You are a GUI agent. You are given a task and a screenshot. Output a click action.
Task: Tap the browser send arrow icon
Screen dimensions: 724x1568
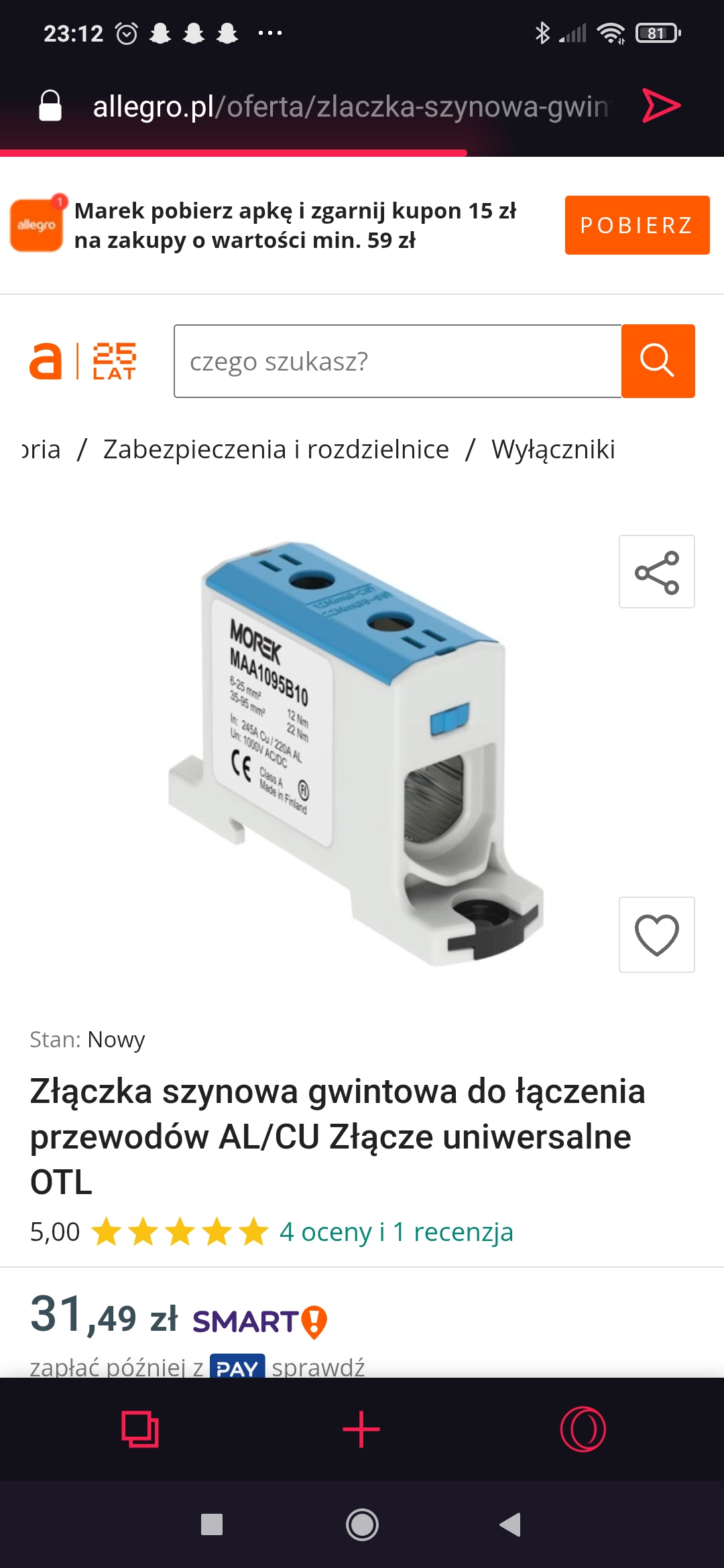click(x=661, y=106)
